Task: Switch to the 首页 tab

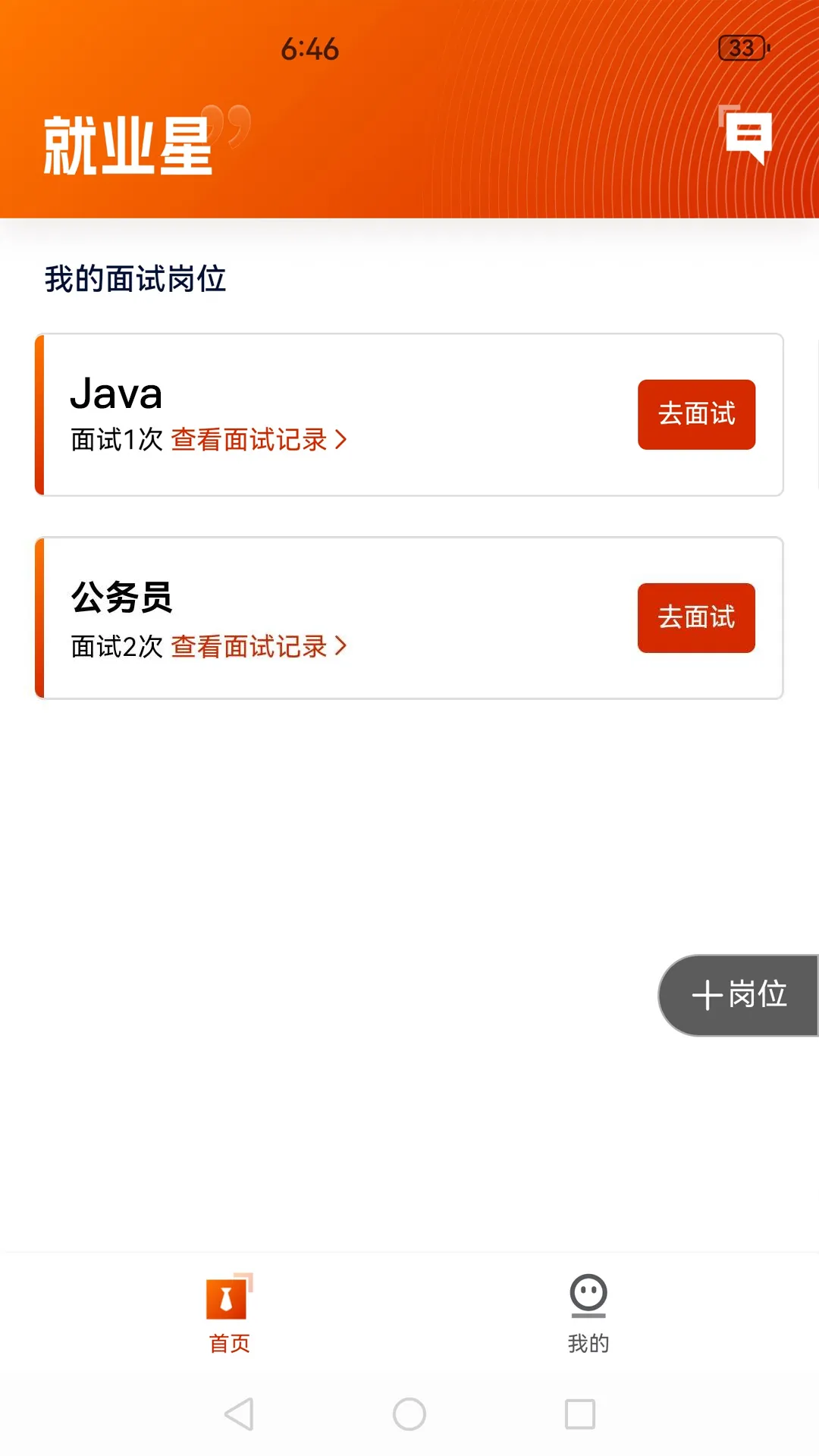Action: 229,1313
